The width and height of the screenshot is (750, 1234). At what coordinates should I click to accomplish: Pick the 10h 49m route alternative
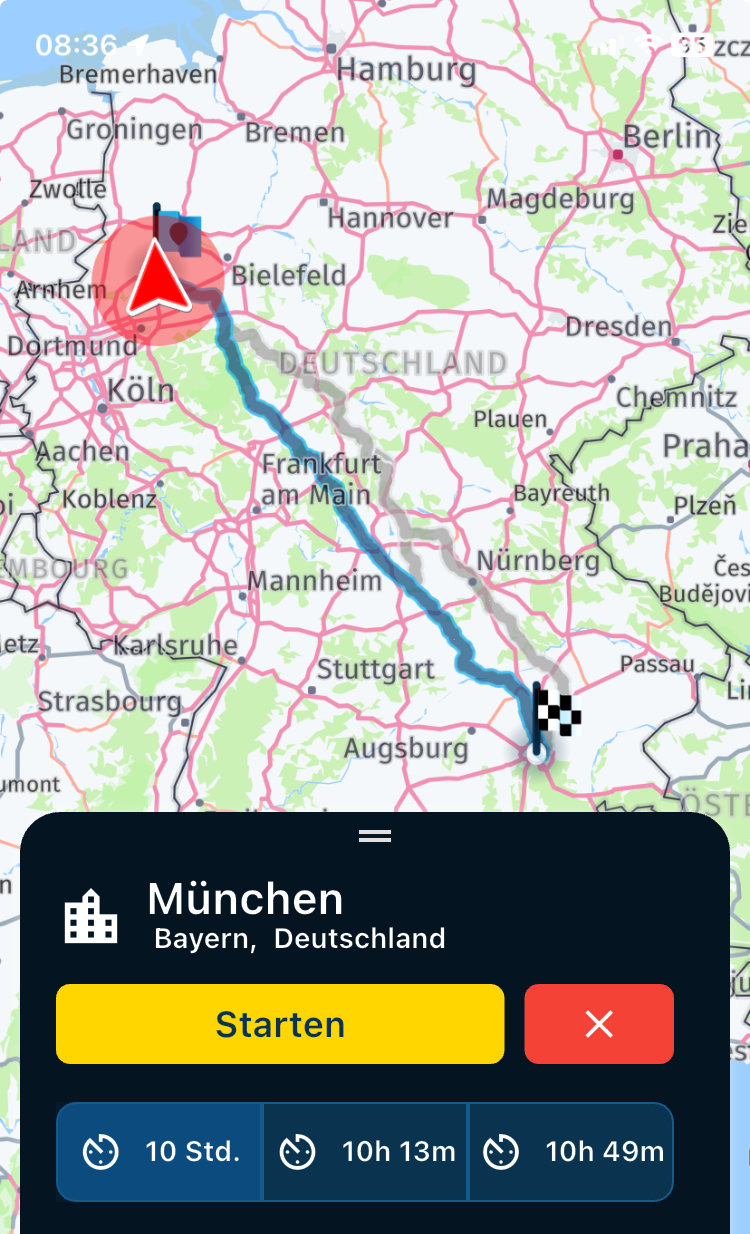point(572,1152)
